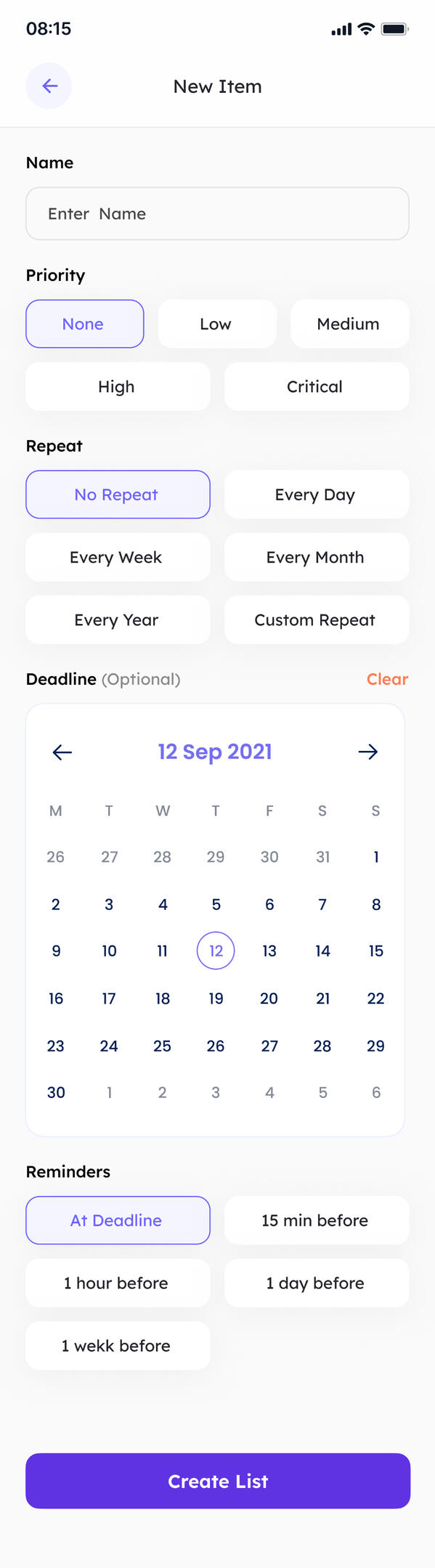Go to the previous calendar month

coord(62,752)
